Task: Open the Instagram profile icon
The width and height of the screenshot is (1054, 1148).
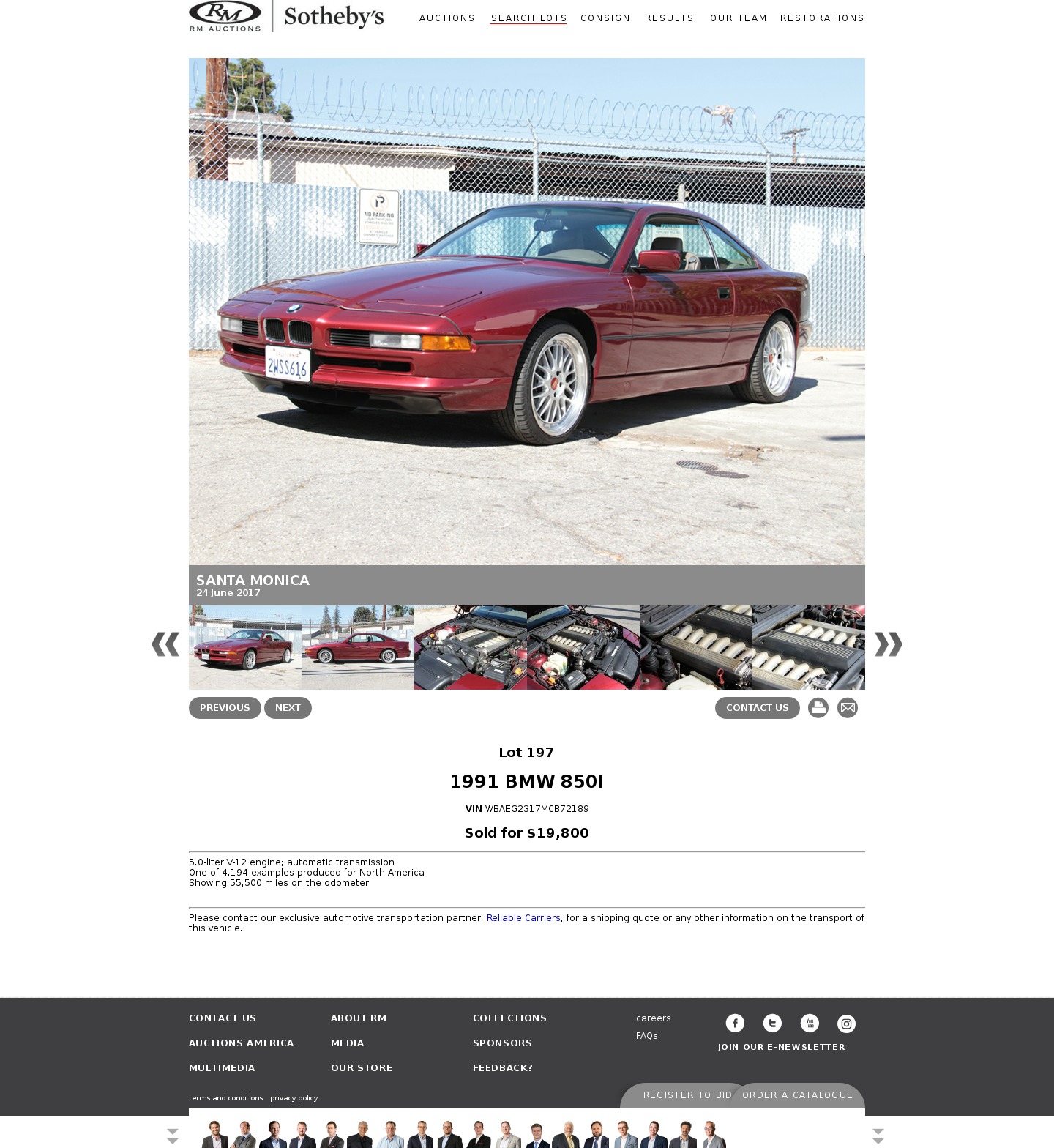Action: point(846,1024)
